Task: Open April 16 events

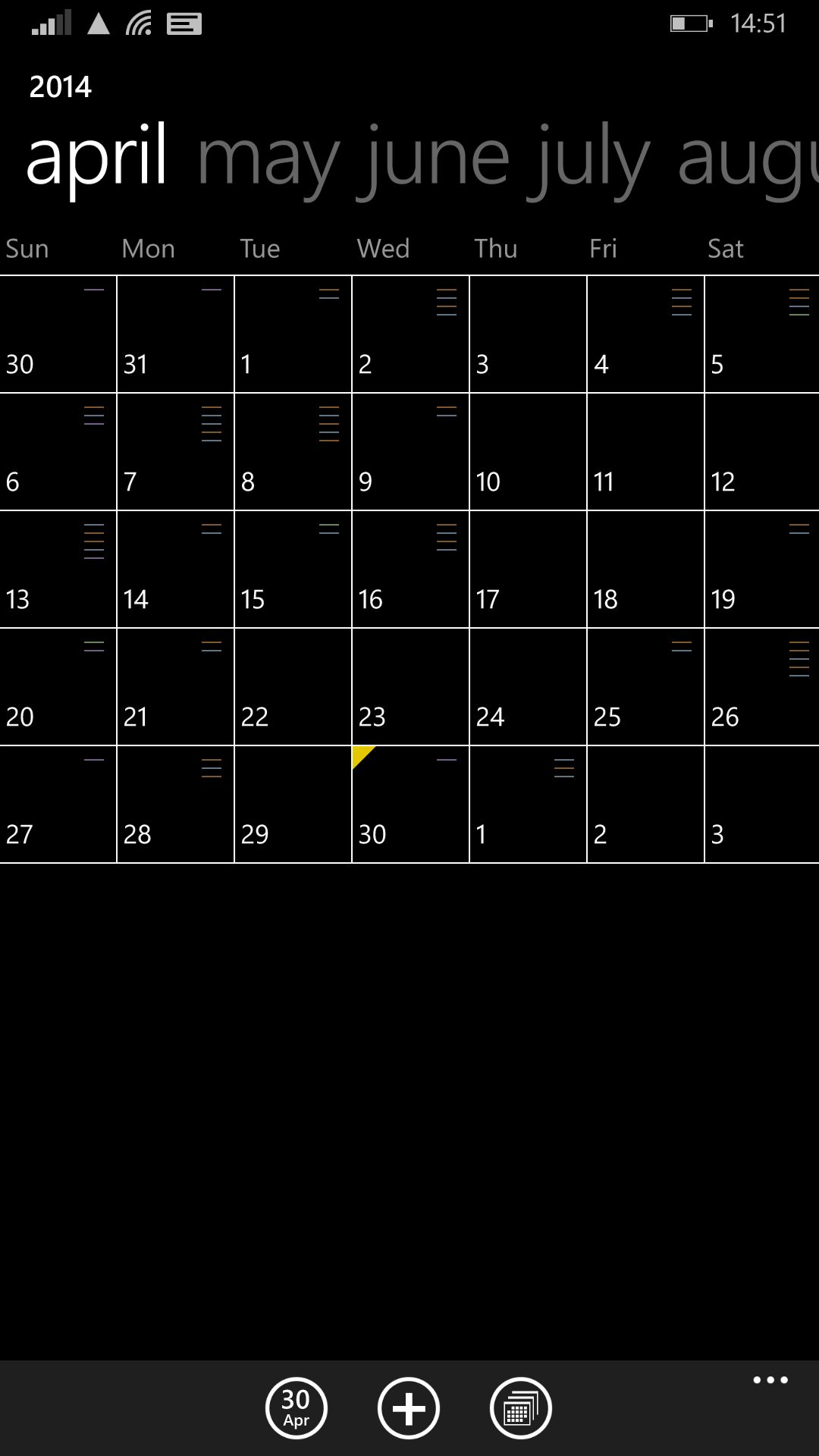Action: (x=410, y=569)
